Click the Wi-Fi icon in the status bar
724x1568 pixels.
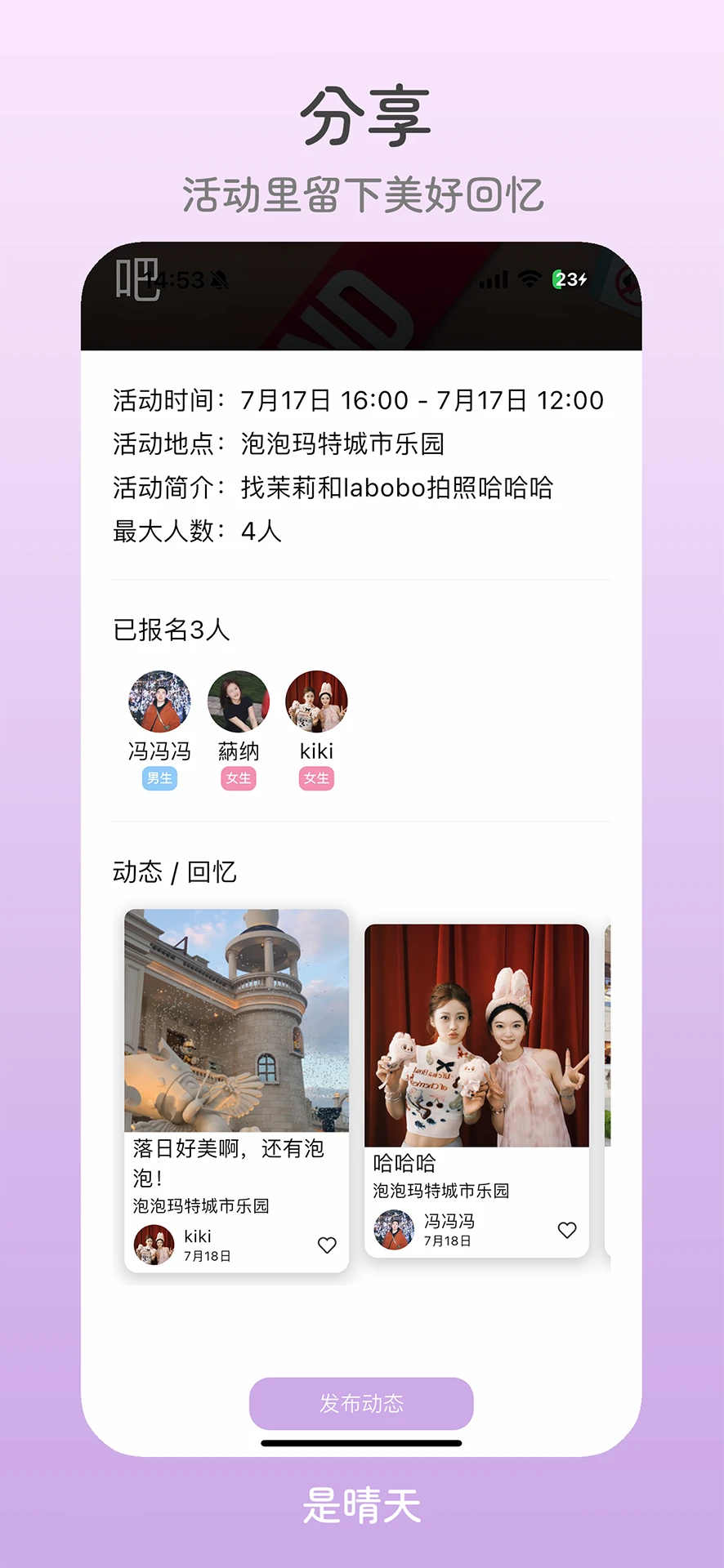530,279
